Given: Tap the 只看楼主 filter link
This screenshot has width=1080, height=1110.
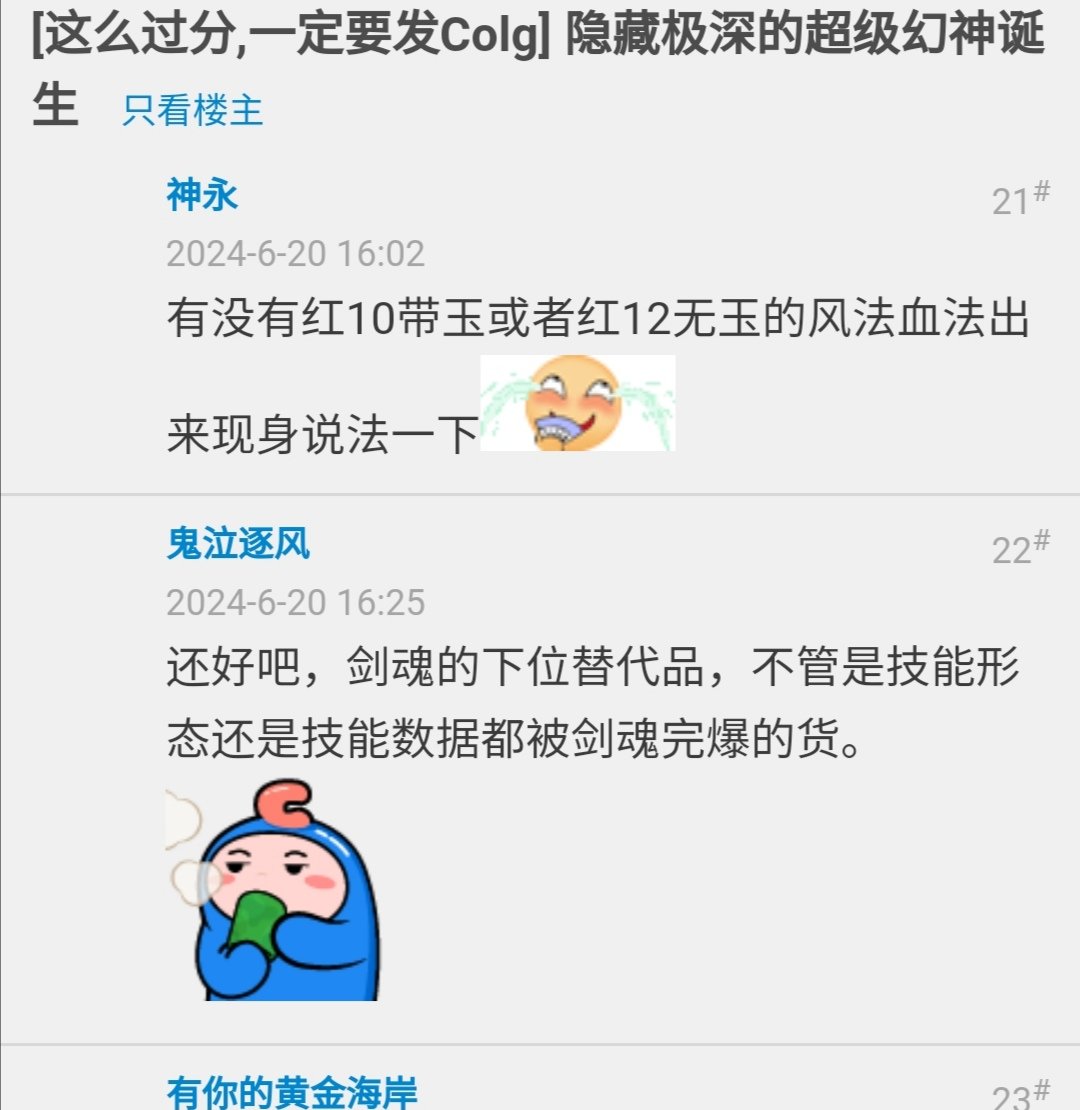Looking at the screenshot, I should pos(192,111).
